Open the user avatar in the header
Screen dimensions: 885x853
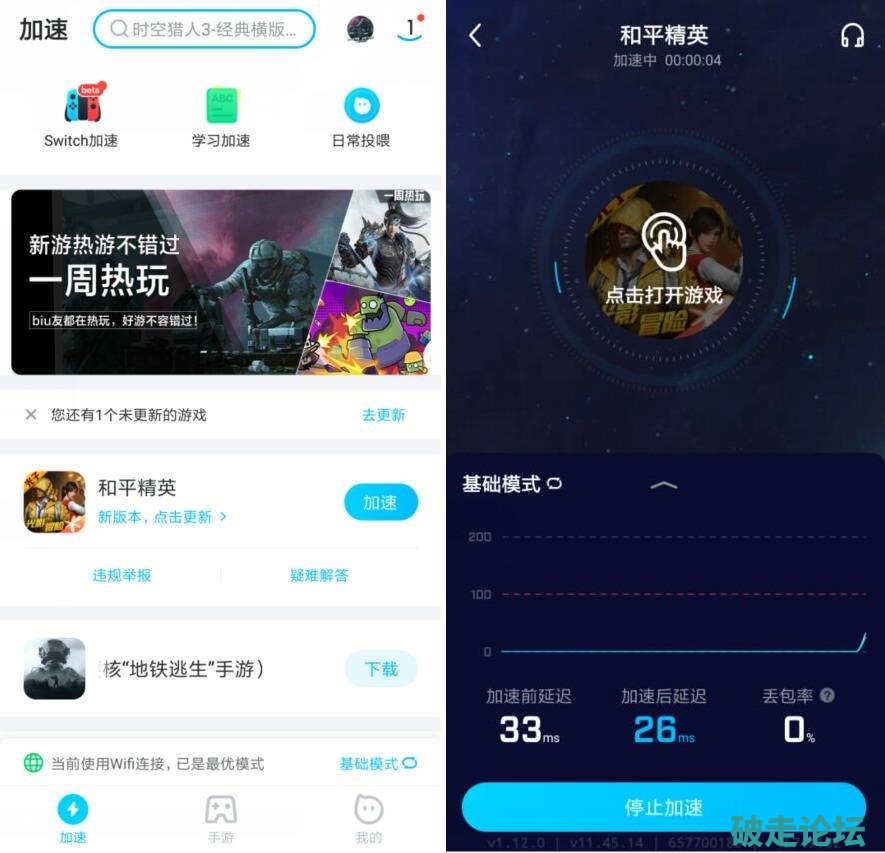360,29
